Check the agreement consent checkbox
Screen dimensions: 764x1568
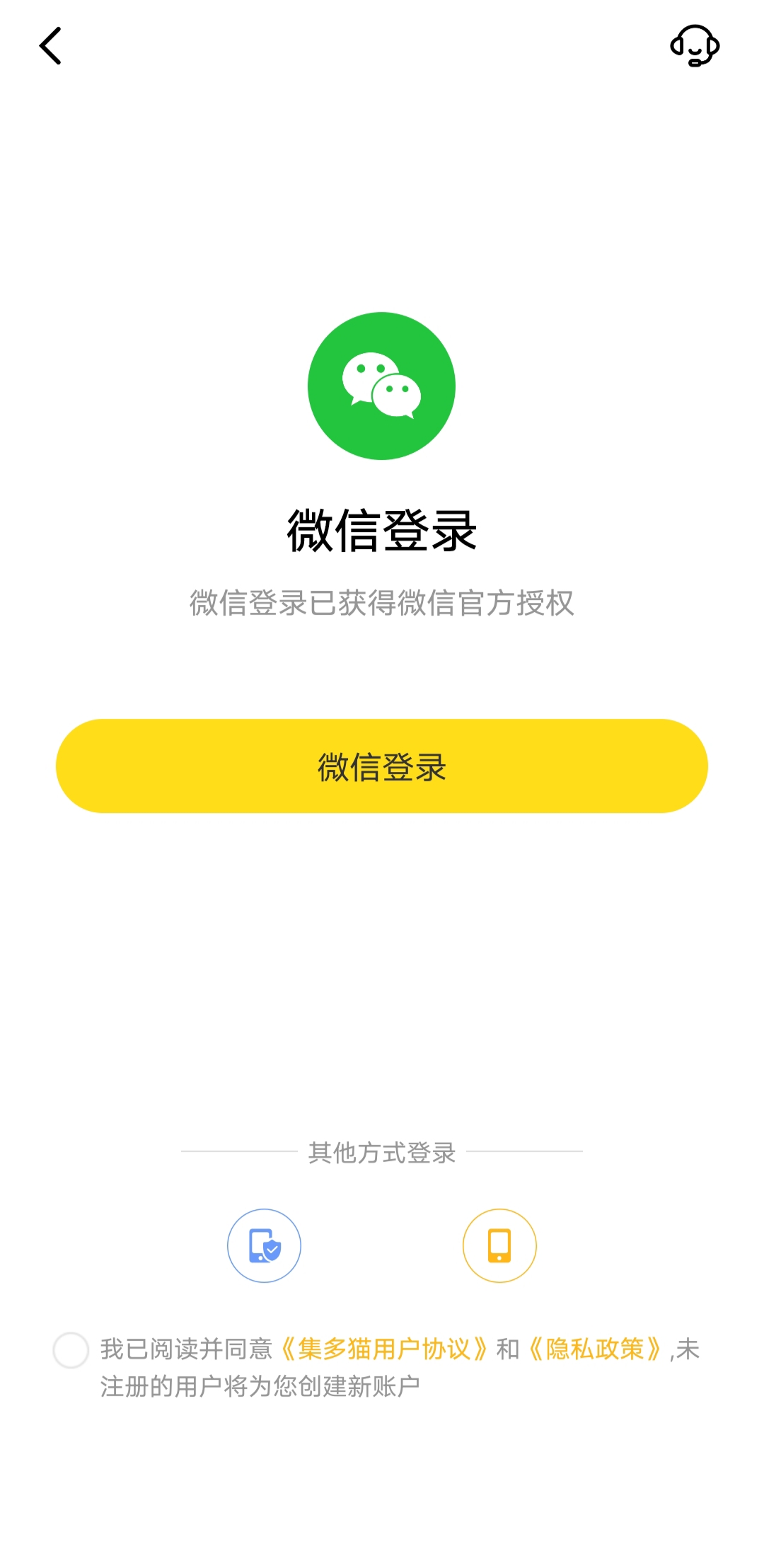pos(71,1350)
